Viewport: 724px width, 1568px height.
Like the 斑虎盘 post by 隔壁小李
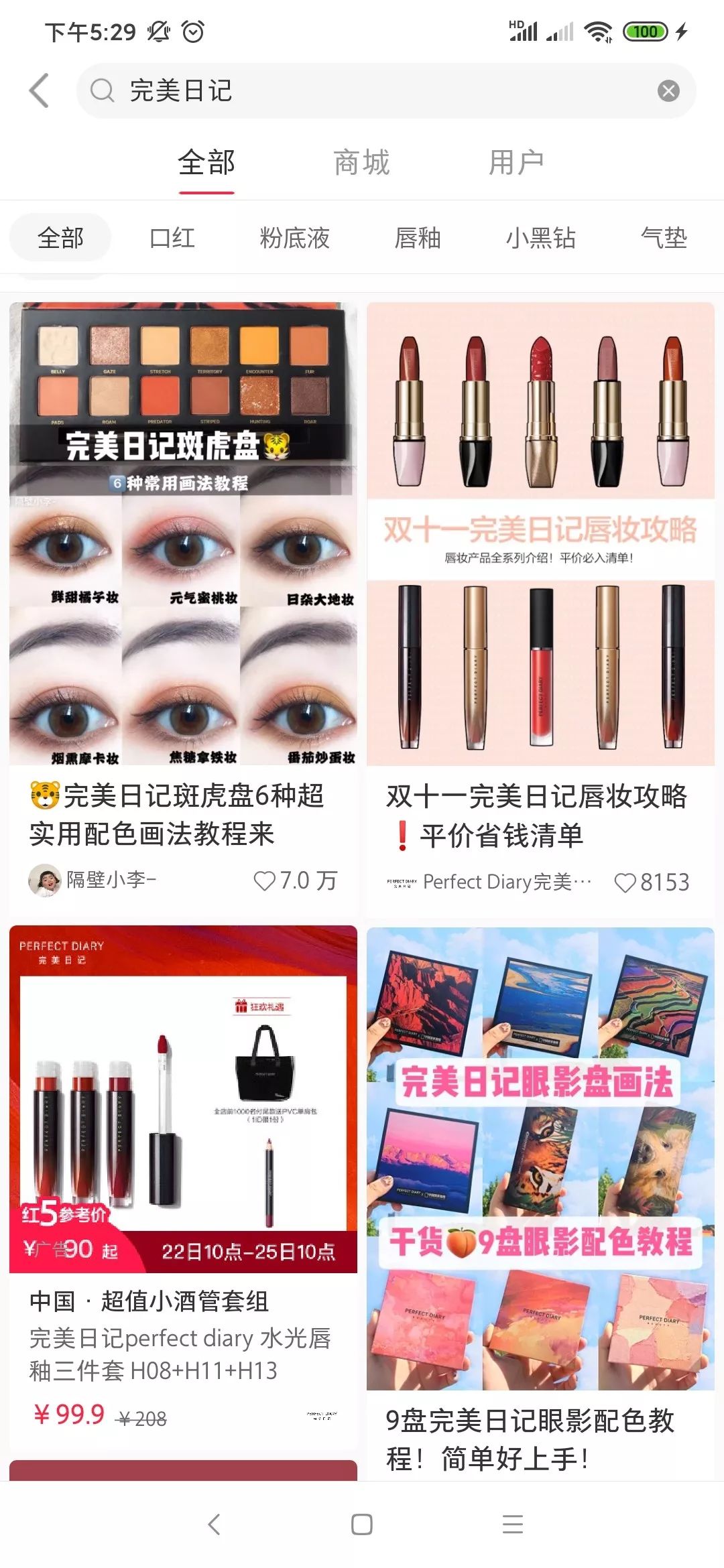(265, 880)
